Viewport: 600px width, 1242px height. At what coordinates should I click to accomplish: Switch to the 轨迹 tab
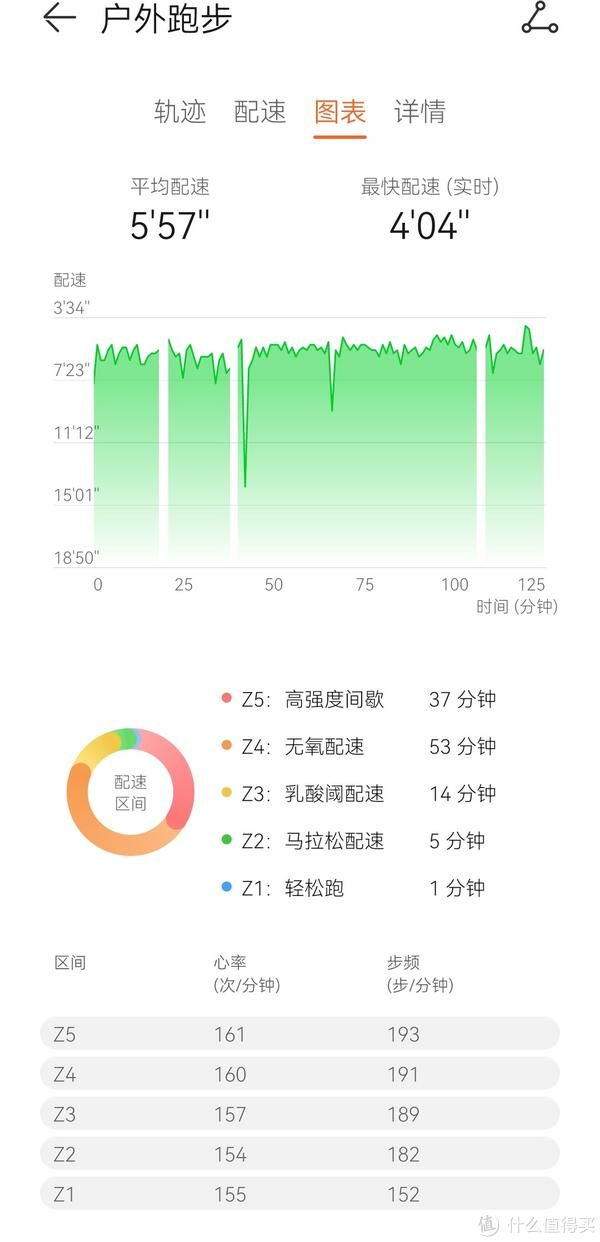click(x=180, y=111)
